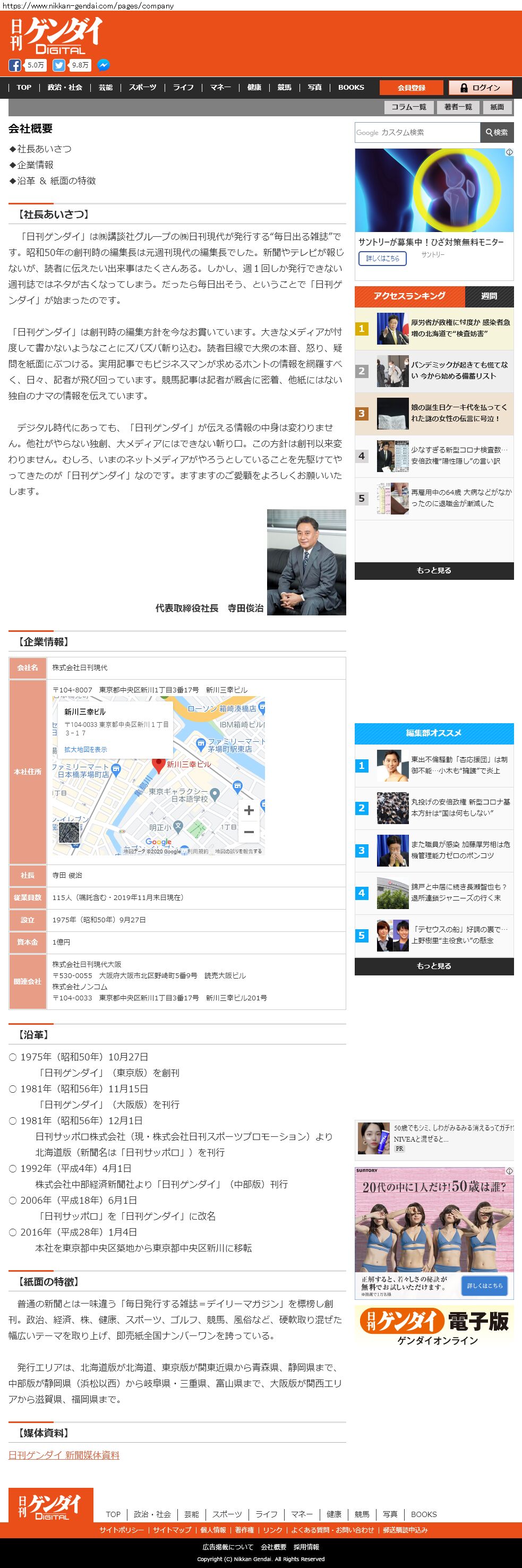The image size is (522, 1568).
Task: Tap もっと見る under アクセスランキング
Action: (x=434, y=570)
